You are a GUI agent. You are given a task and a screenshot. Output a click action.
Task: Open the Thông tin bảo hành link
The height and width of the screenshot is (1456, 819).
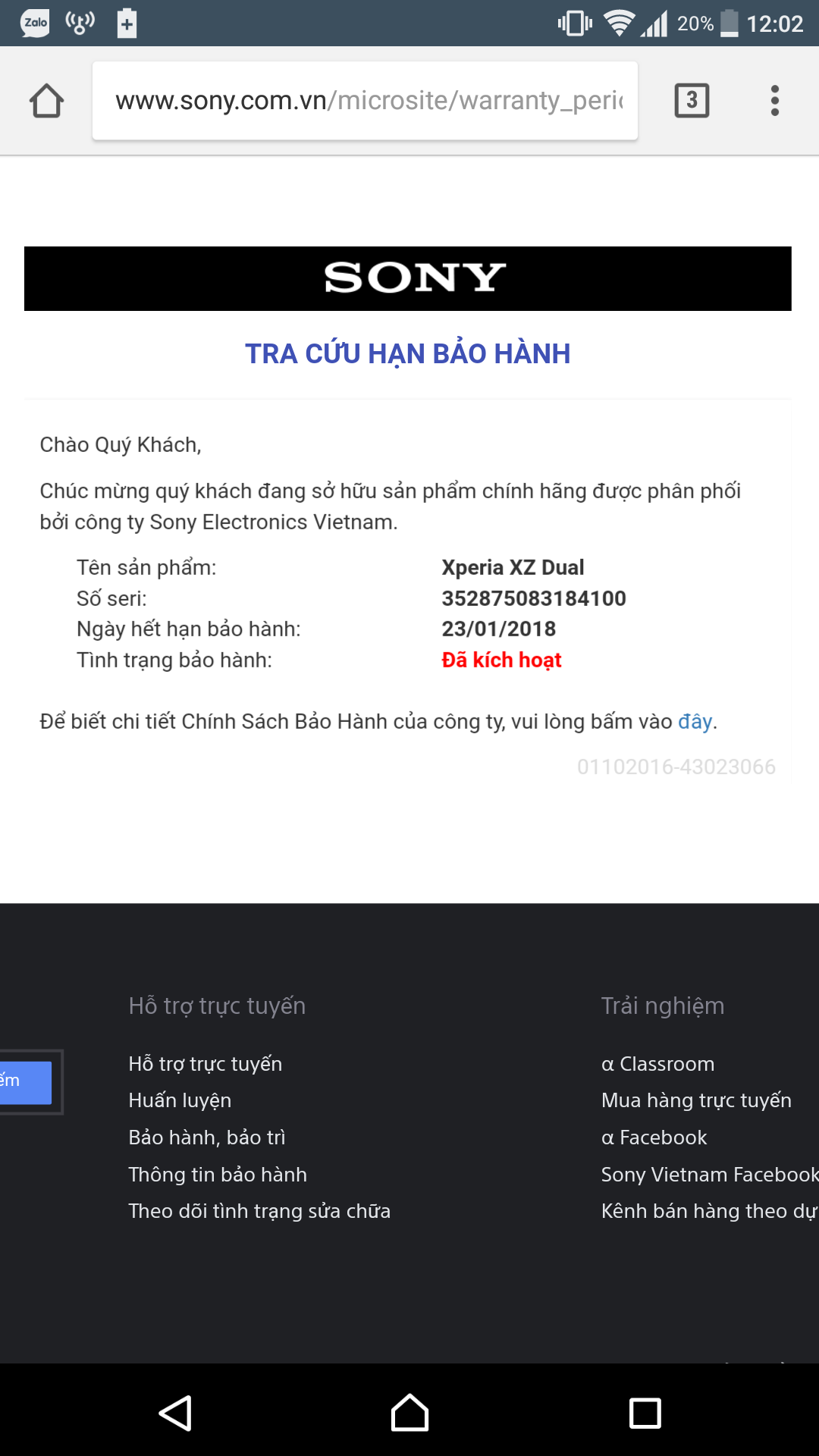(x=218, y=1175)
